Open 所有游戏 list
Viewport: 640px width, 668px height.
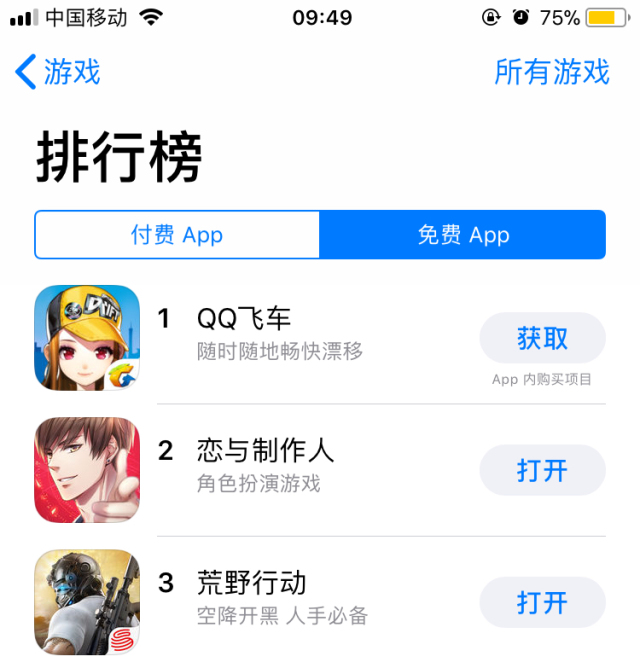click(x=552, y=72)
